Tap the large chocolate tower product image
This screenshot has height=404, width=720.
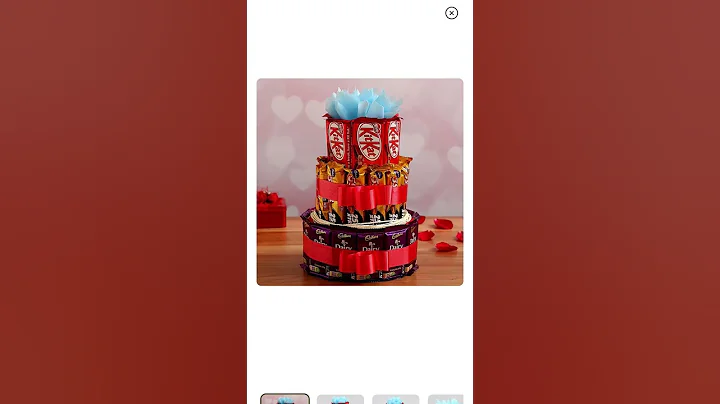(x=360, y=182)
